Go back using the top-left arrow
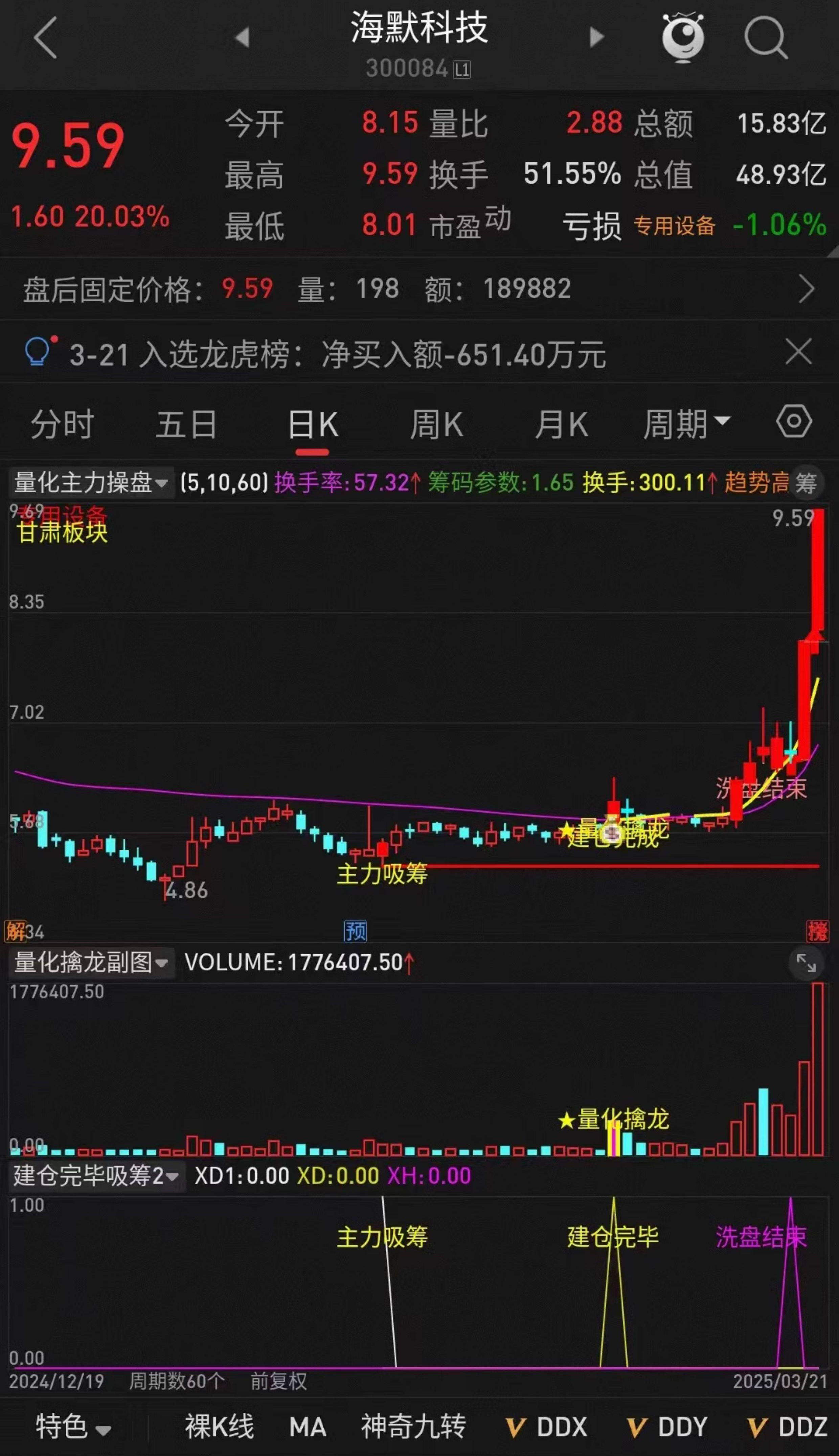The width and height of the screenshot is (839, 1456). (45, 36)
